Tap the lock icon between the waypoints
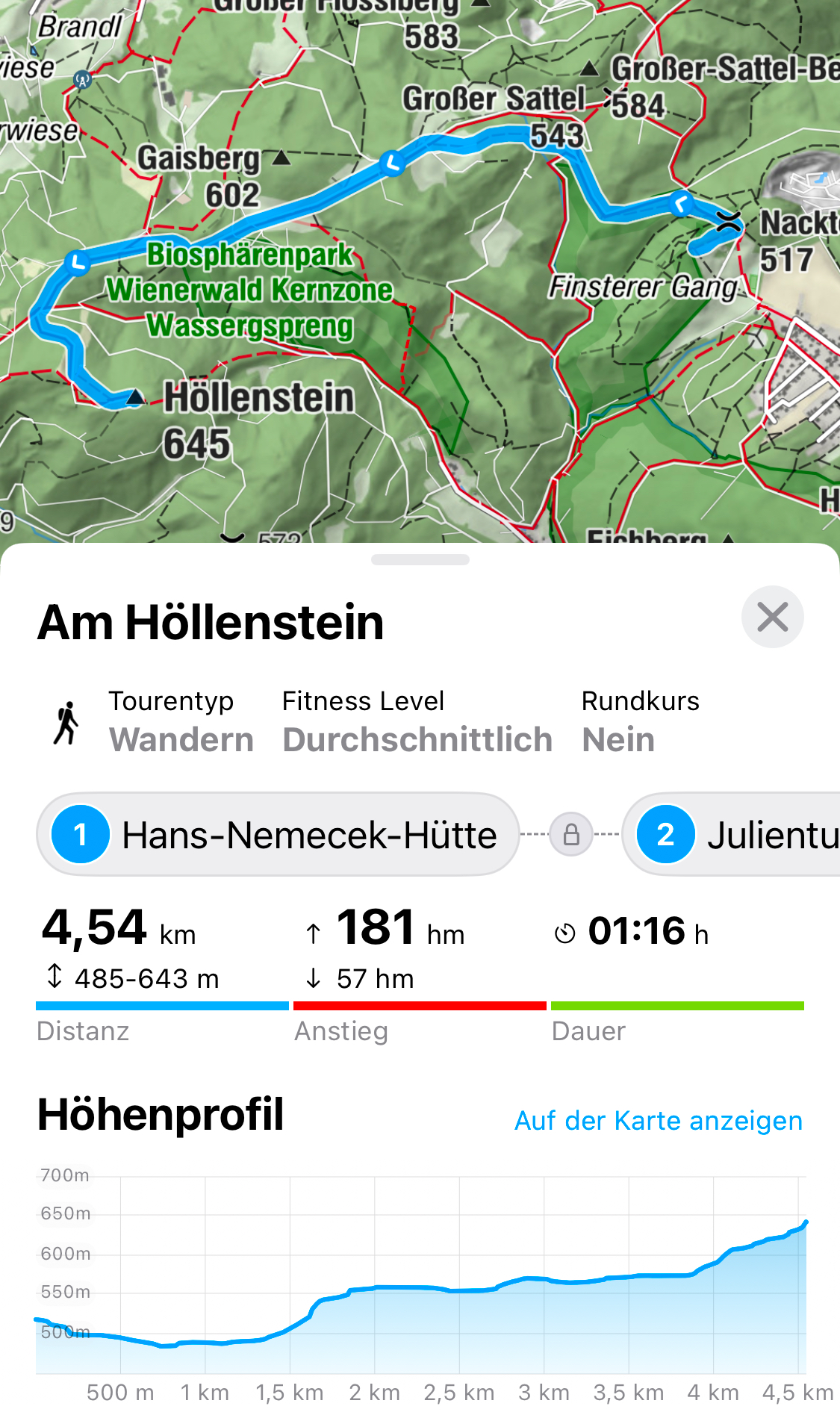 coord(571,834)
